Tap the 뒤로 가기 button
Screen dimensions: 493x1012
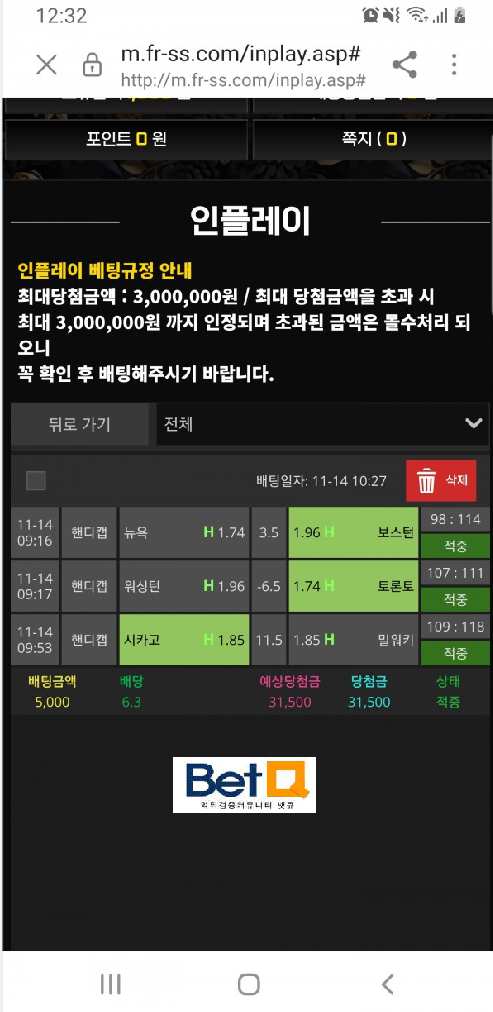pos(79,424)
